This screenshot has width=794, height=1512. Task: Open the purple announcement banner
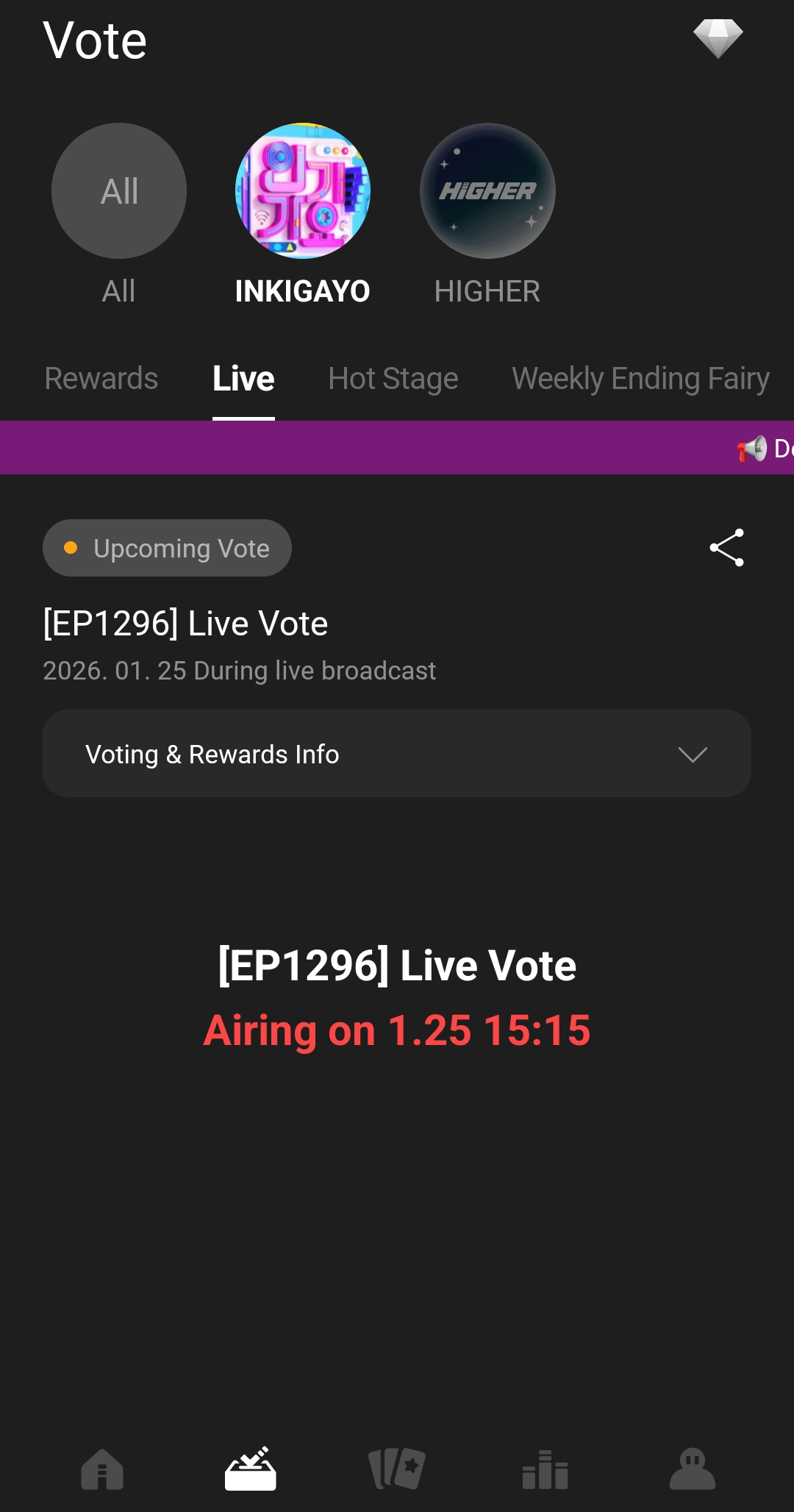pos(397,448)
